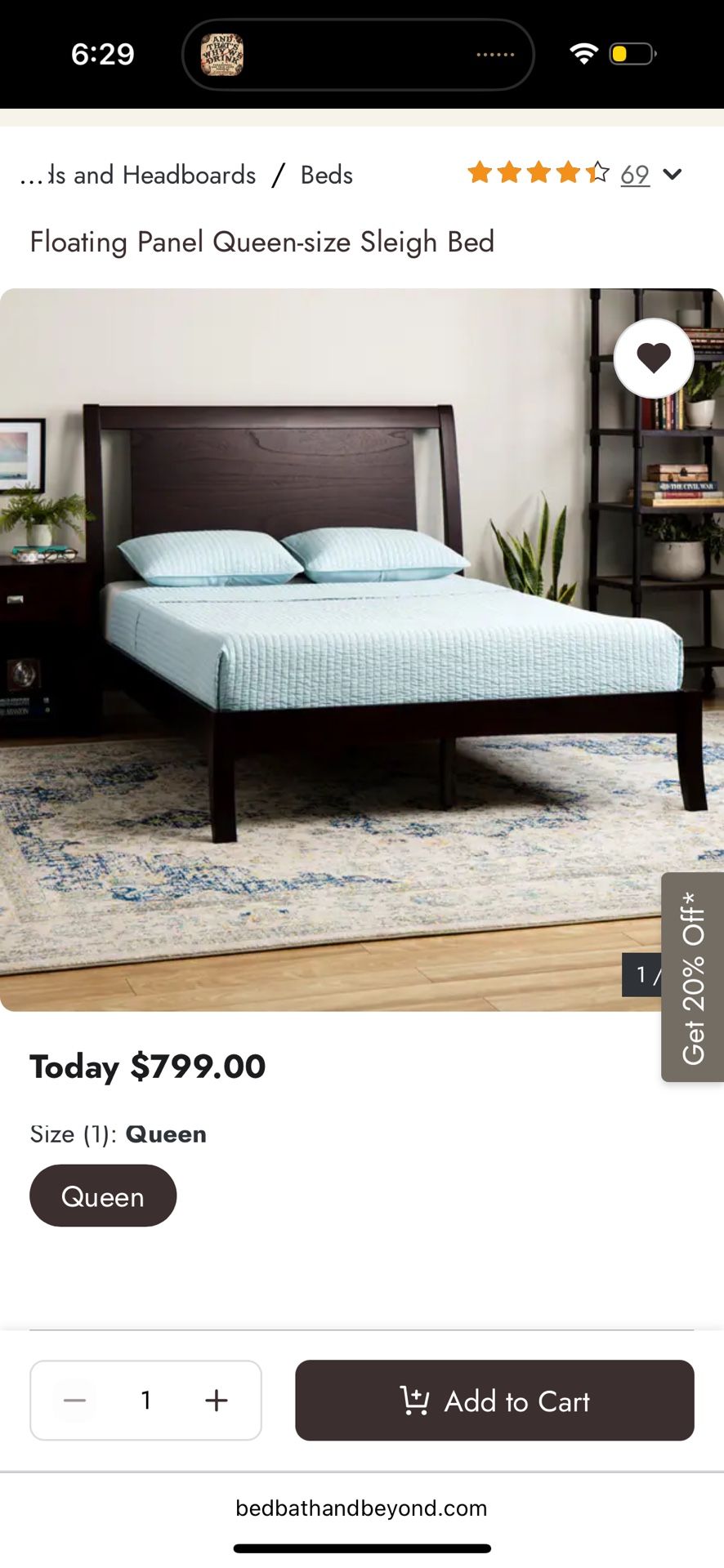Open the Beds and Headboards breadcrumb

point(137,174)
